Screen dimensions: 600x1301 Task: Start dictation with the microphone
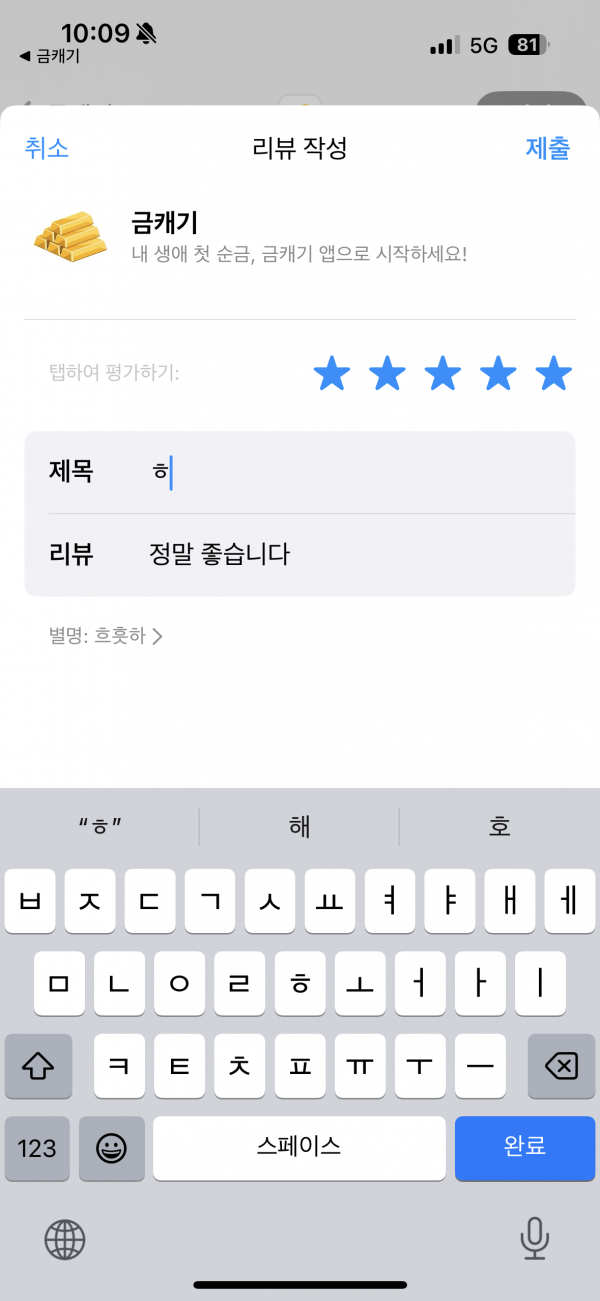[x=535, y=1240]
